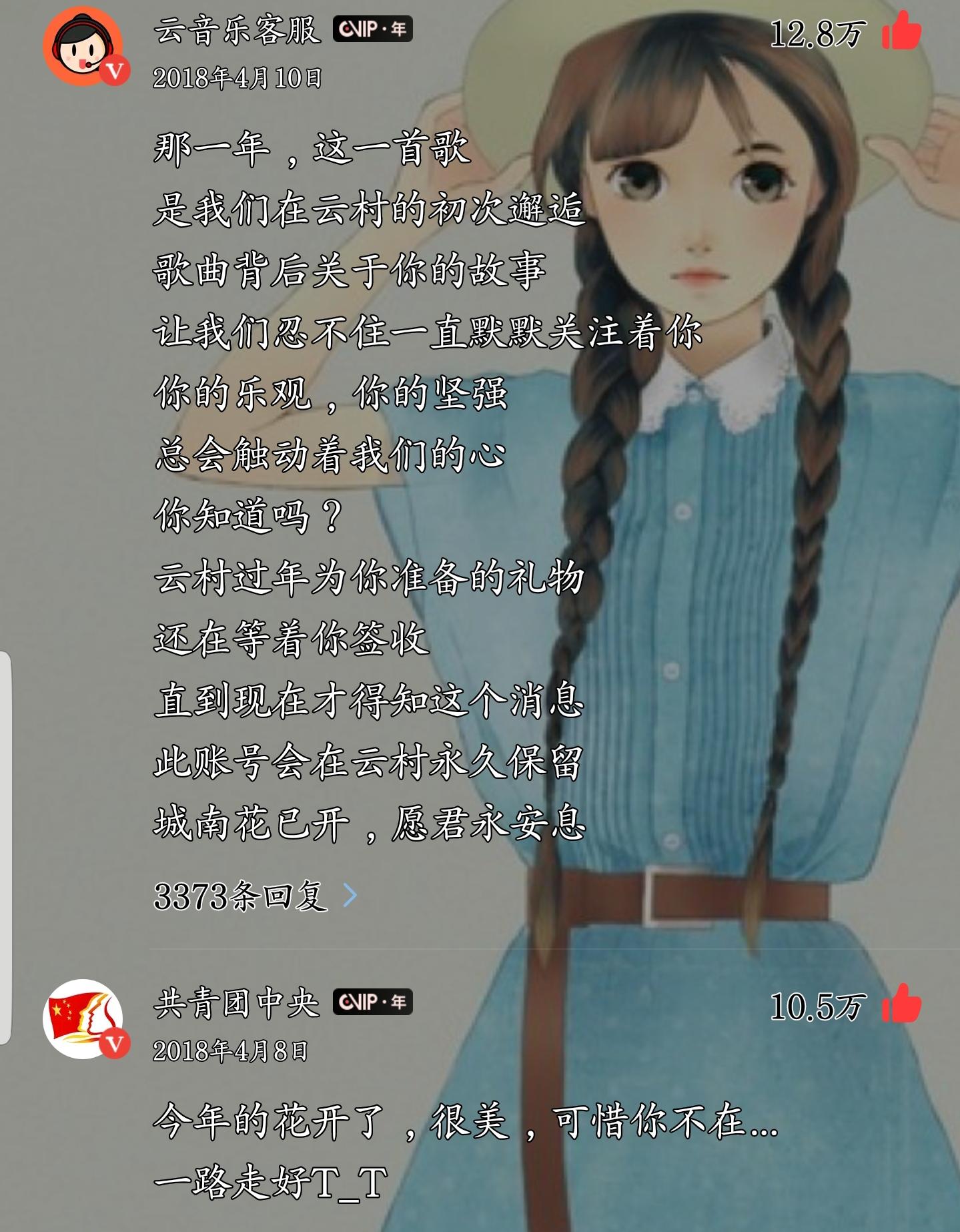This screenshot has height=1232, width=960.
Task: Tap the 共青团中央 username
Action: 237,1002
